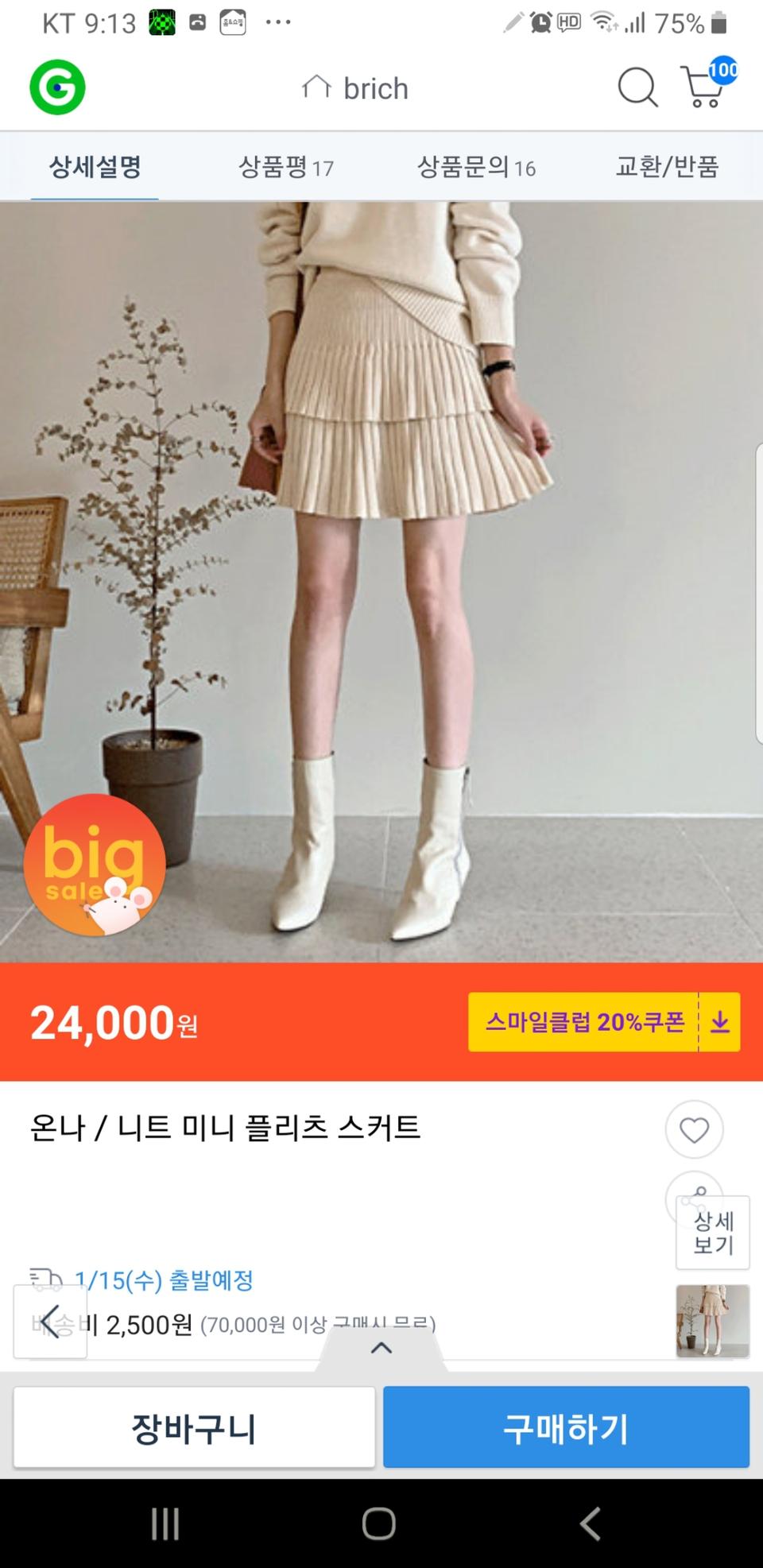Tap the coupon download icon
The image size is (763, 1568).
pyautogui.click(x=718, y=1025)
